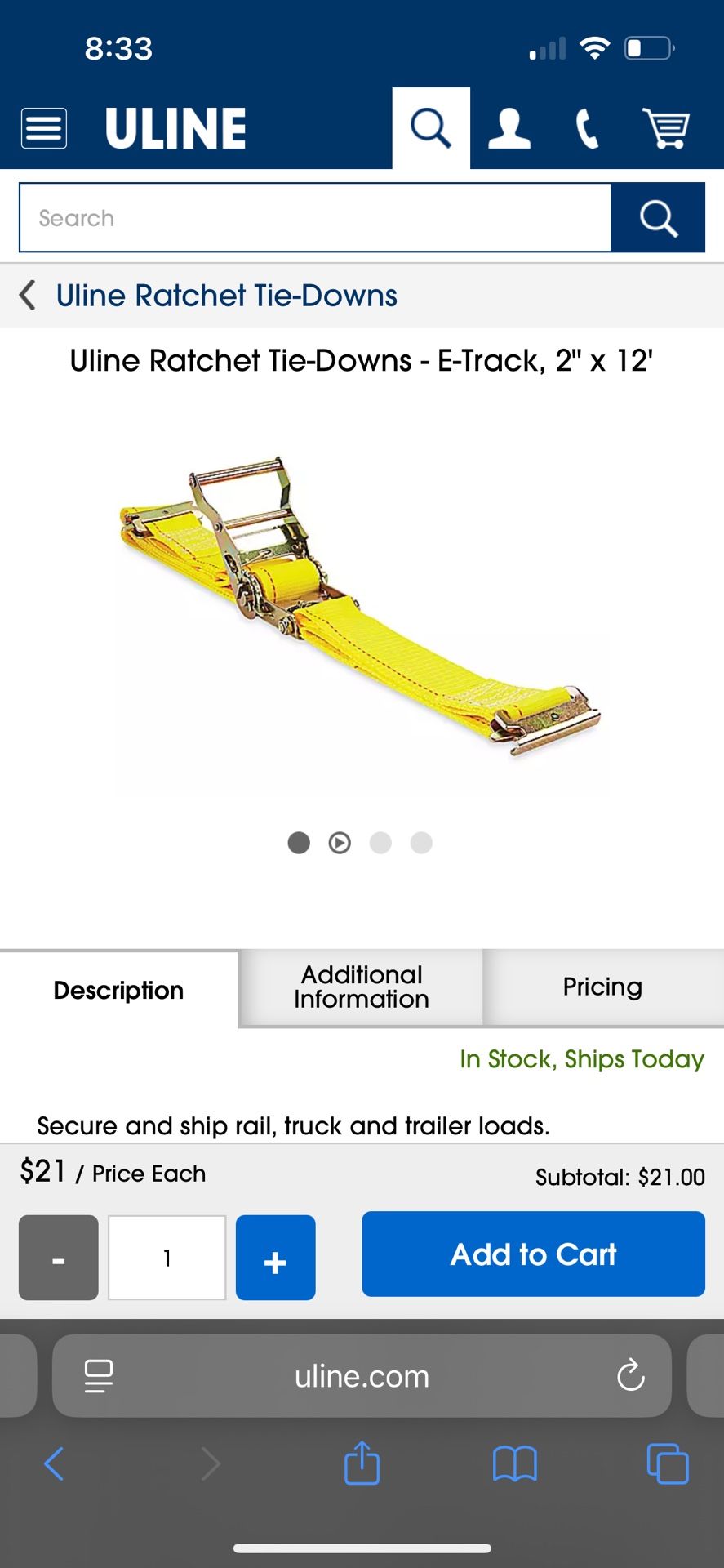
Task: Edit the quantity field
Action: click(167, 1258)
